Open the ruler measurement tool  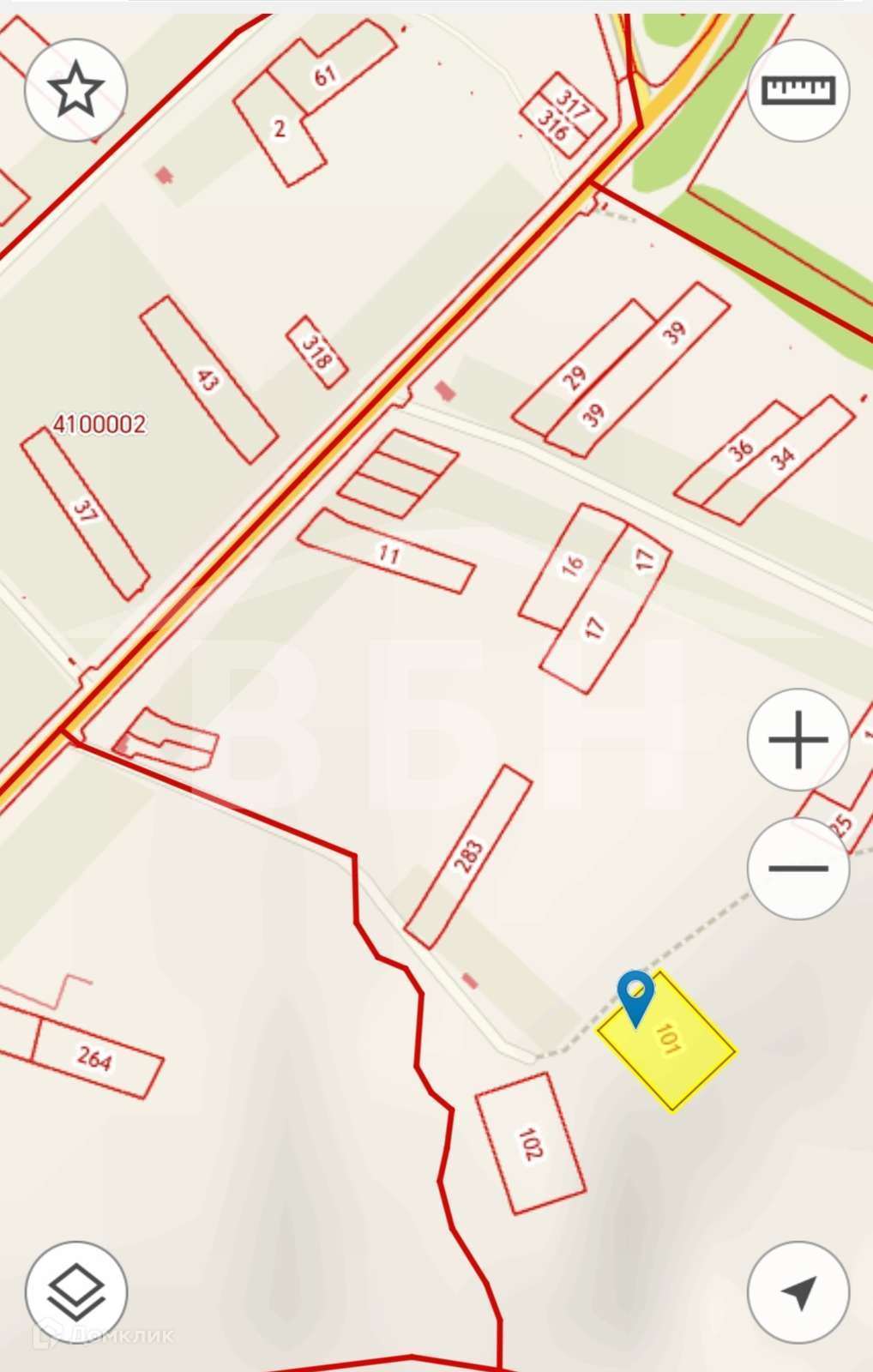tap(798, 89)
